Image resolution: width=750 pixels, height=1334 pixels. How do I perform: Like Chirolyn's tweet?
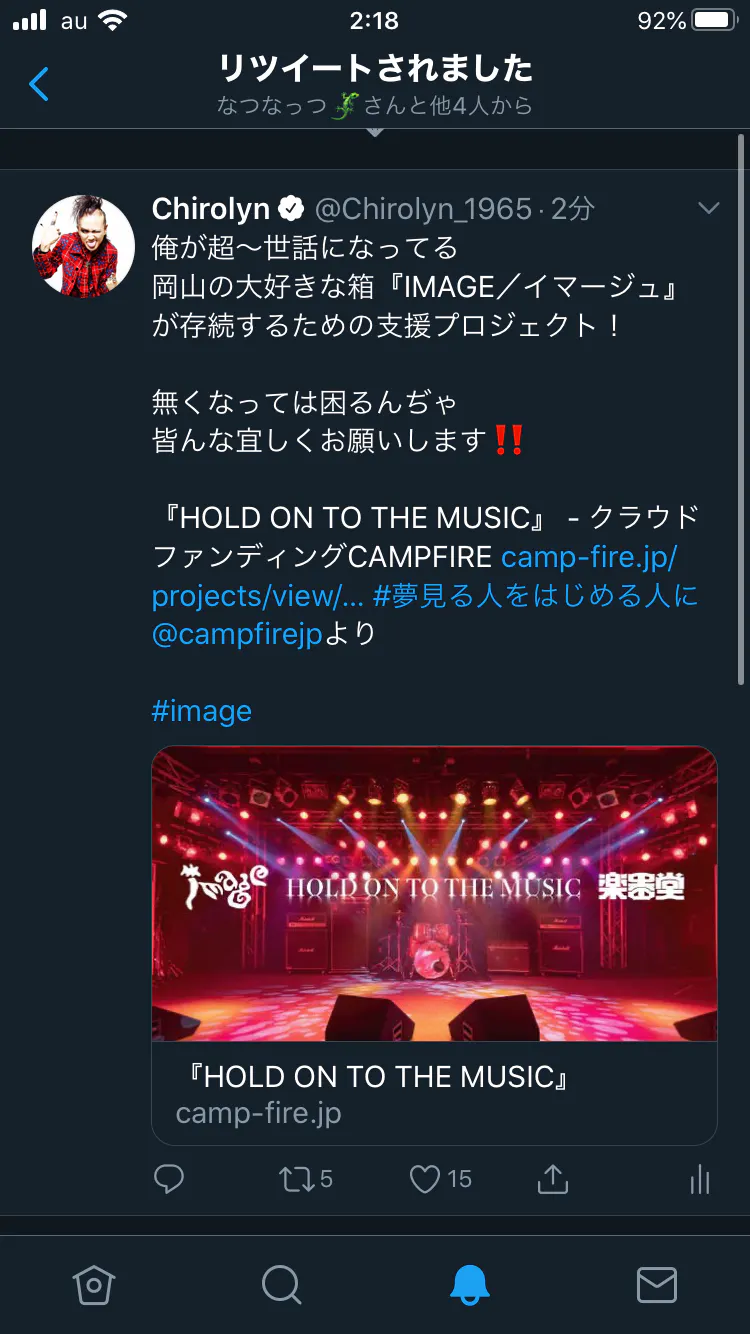point(425,1179)
